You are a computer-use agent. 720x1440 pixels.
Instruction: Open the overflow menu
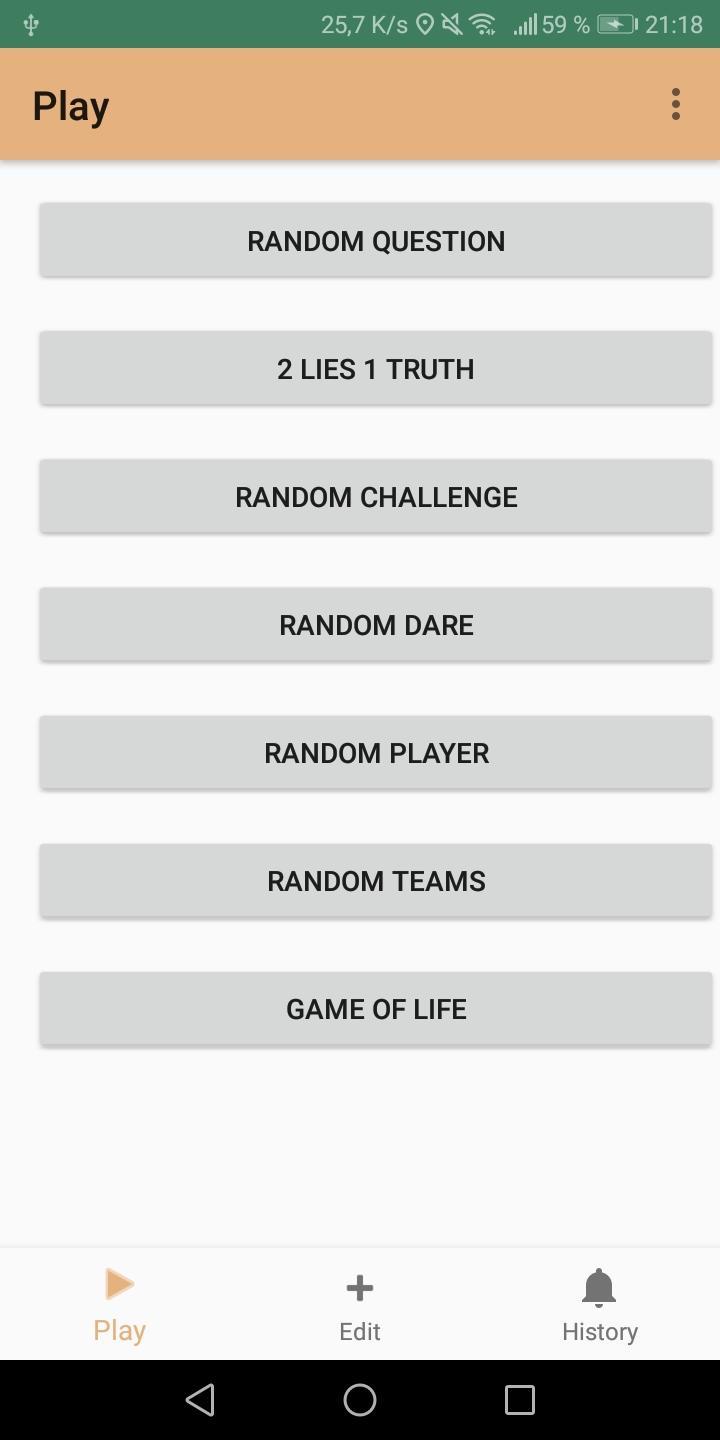point(676,104)
